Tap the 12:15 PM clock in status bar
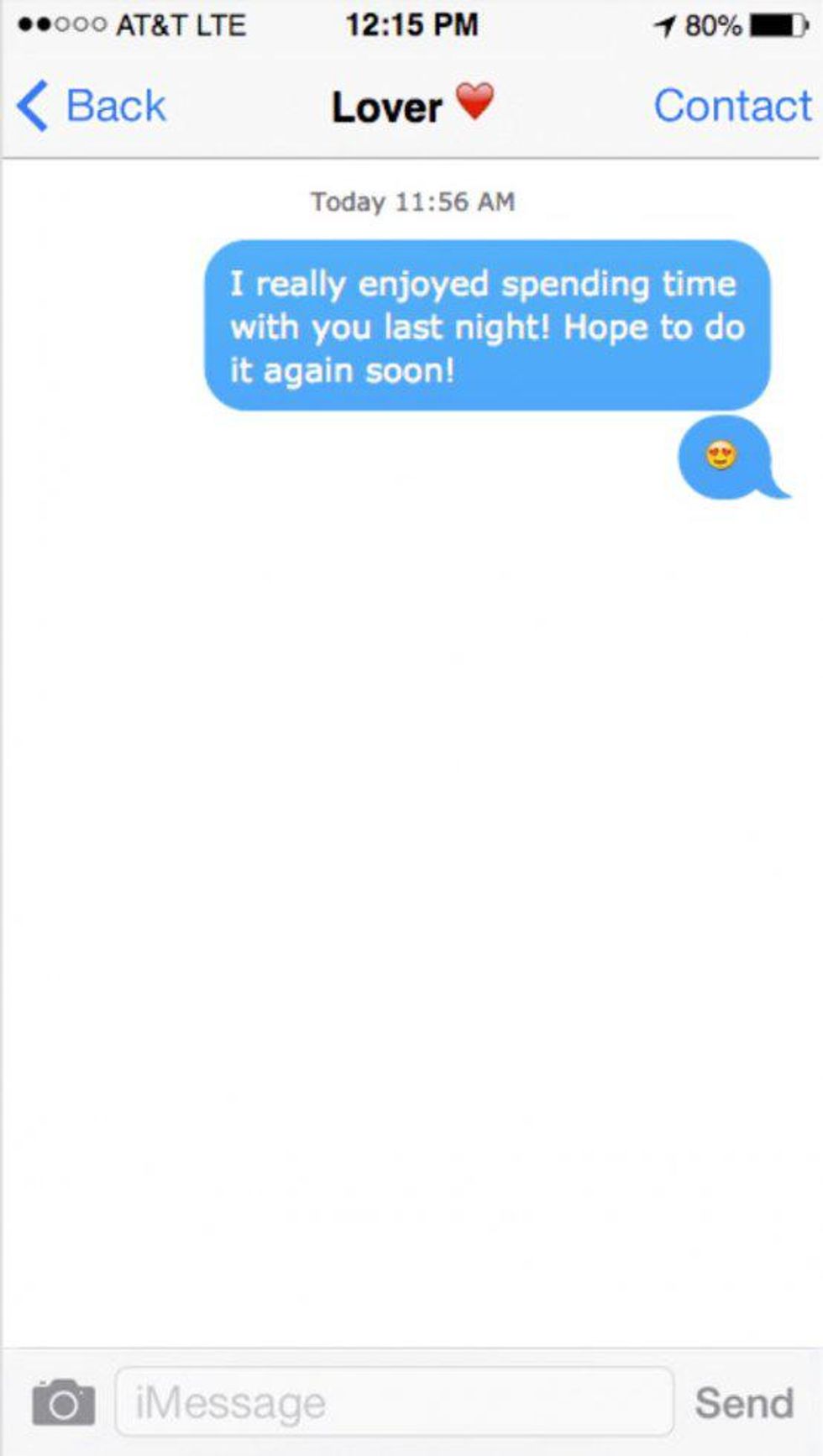The width and height of the screenshot is (823, 1456). 411,24
